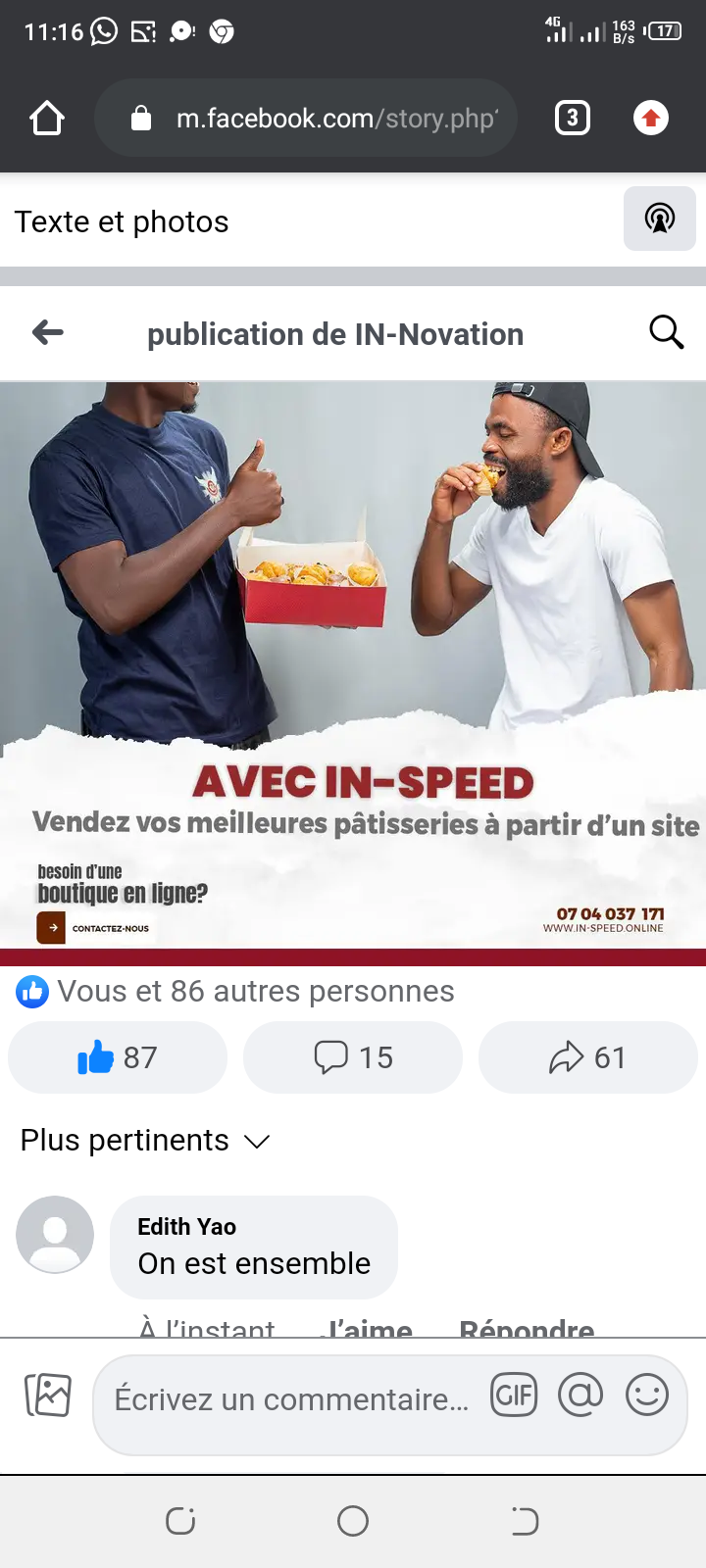This screenshot has height=1568, width=706.
Task: Attach a photo to your comment
Action: coord(48,1396)
